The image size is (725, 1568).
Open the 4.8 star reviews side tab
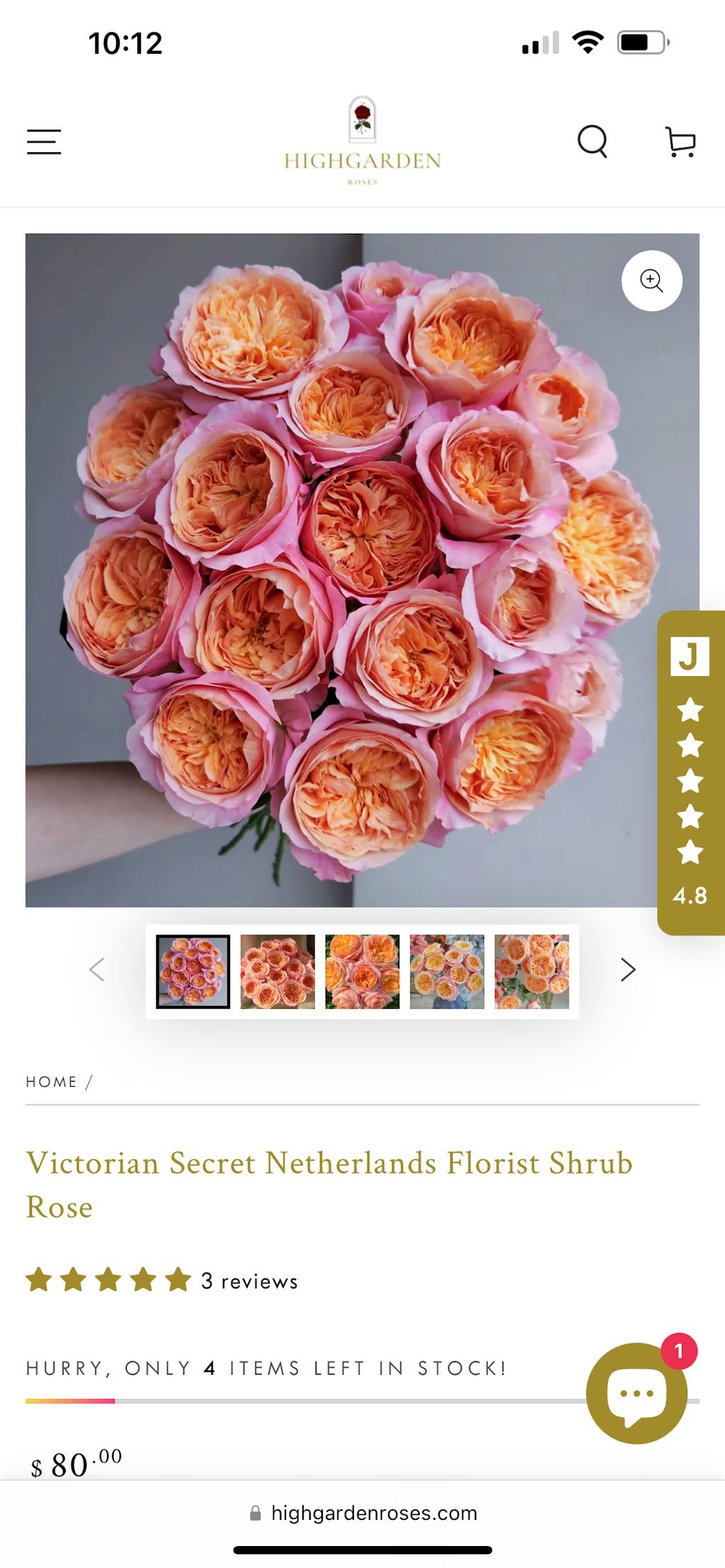point(690,772)
